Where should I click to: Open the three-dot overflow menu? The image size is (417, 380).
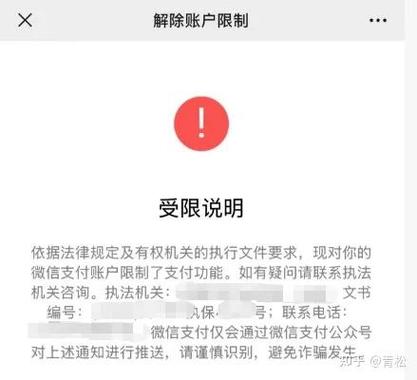click(378, 20)
